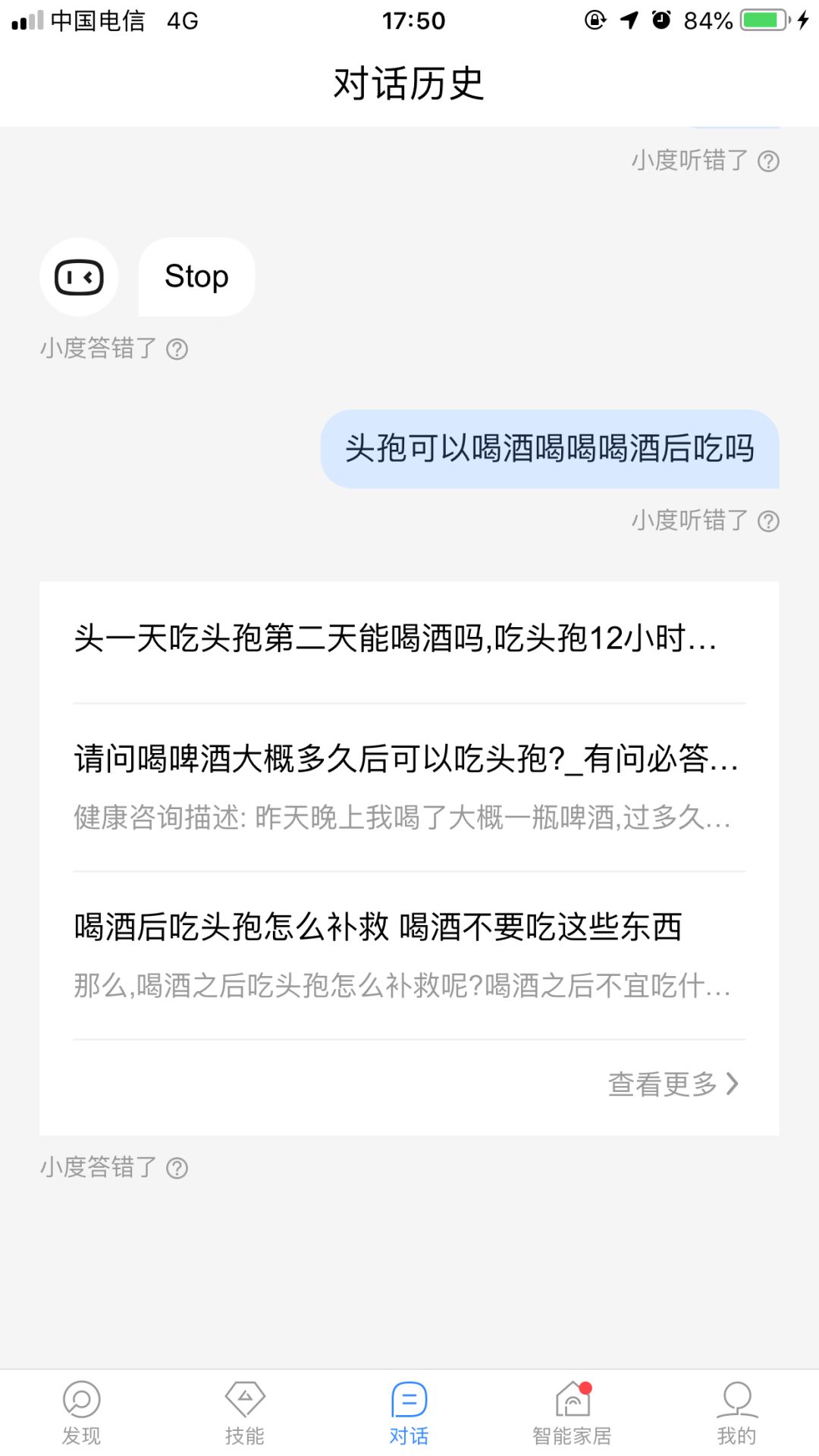Open question mark circle near middle 小度听错了
The height and width of the screenshot is (1456, 819).
(768, 521)
